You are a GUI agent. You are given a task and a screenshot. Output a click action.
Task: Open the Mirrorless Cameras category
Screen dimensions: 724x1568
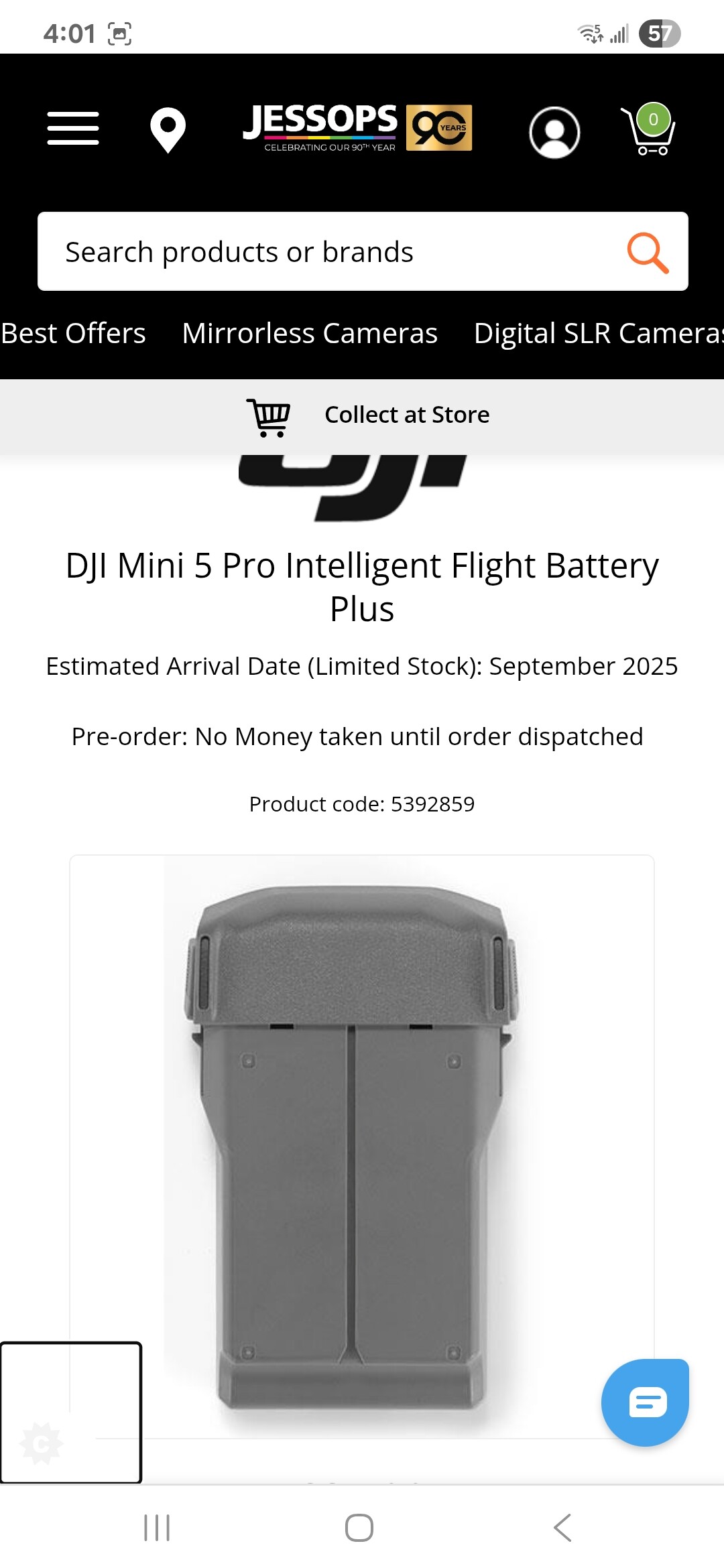(x=310, y=333)
